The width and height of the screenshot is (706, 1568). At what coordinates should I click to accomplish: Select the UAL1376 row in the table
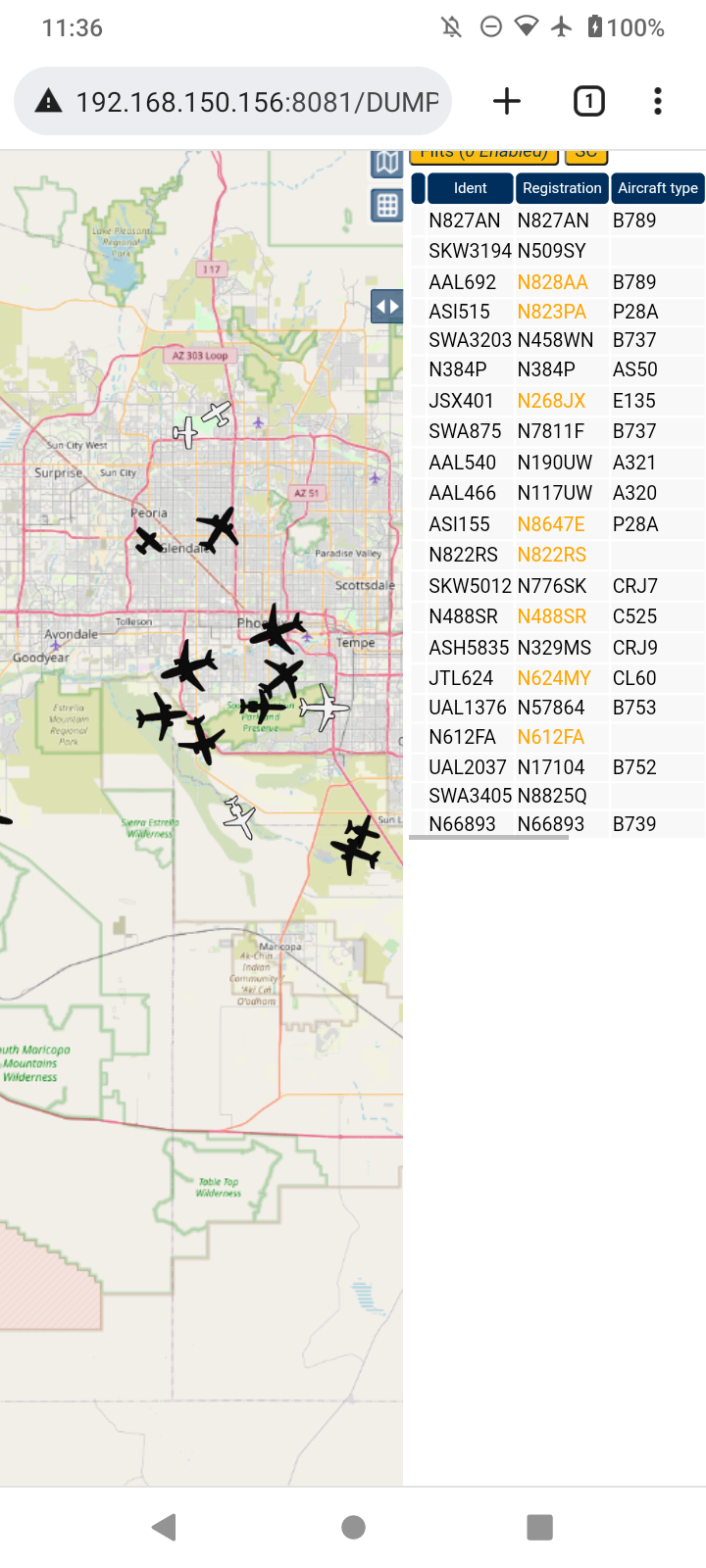(x=557, y=708)
